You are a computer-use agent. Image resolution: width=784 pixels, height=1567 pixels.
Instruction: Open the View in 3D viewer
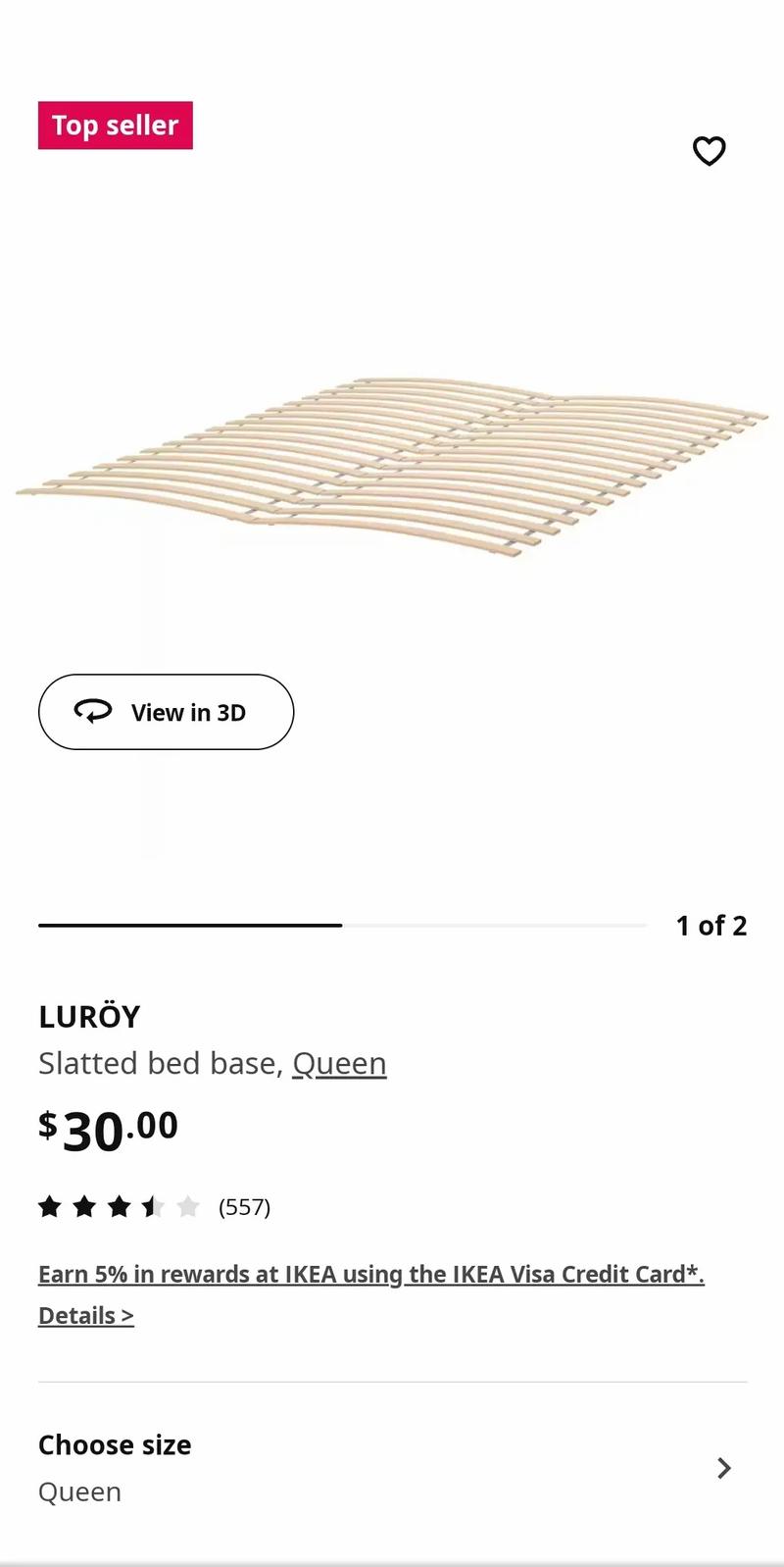tap(166, 712)
